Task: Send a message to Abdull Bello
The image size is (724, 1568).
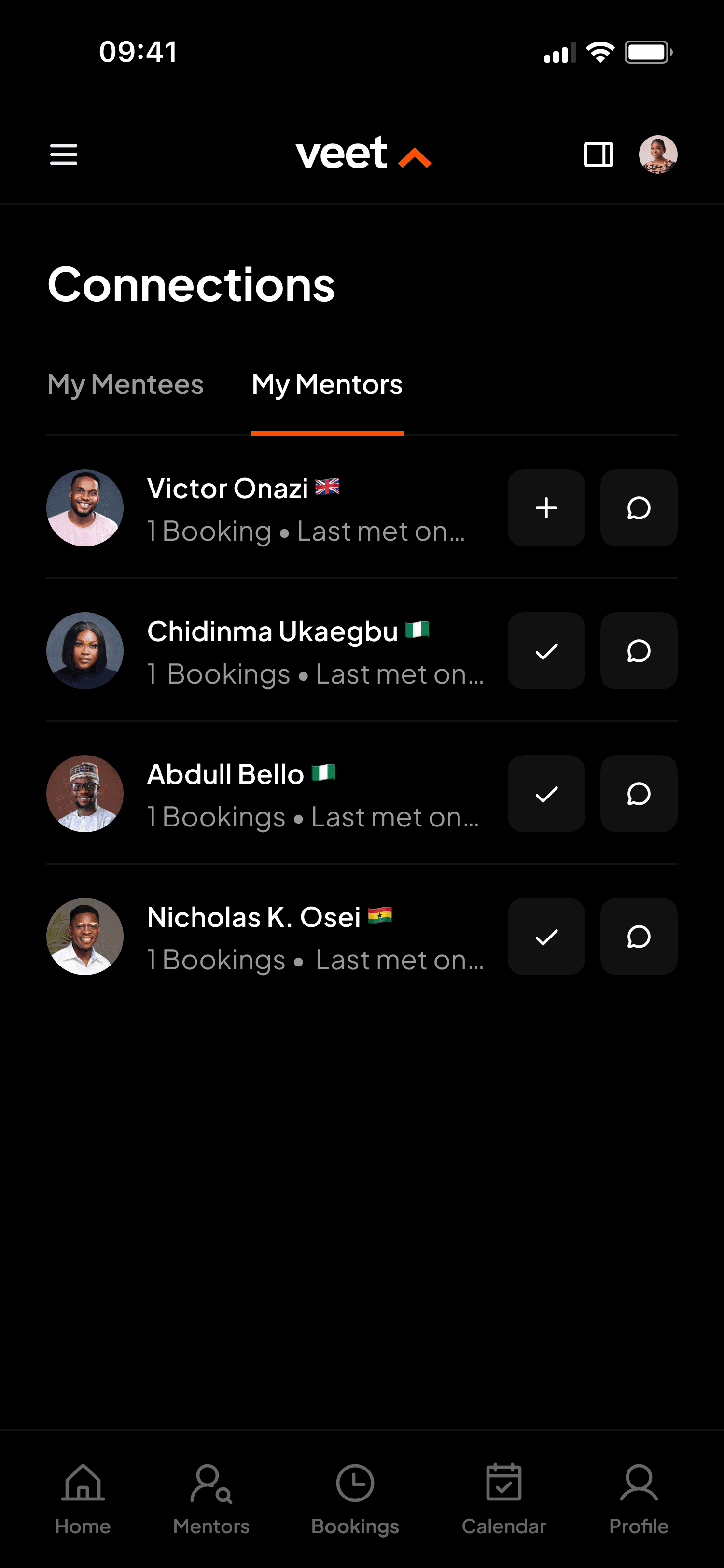Action: pyautogui.click(x=638, y=794)
